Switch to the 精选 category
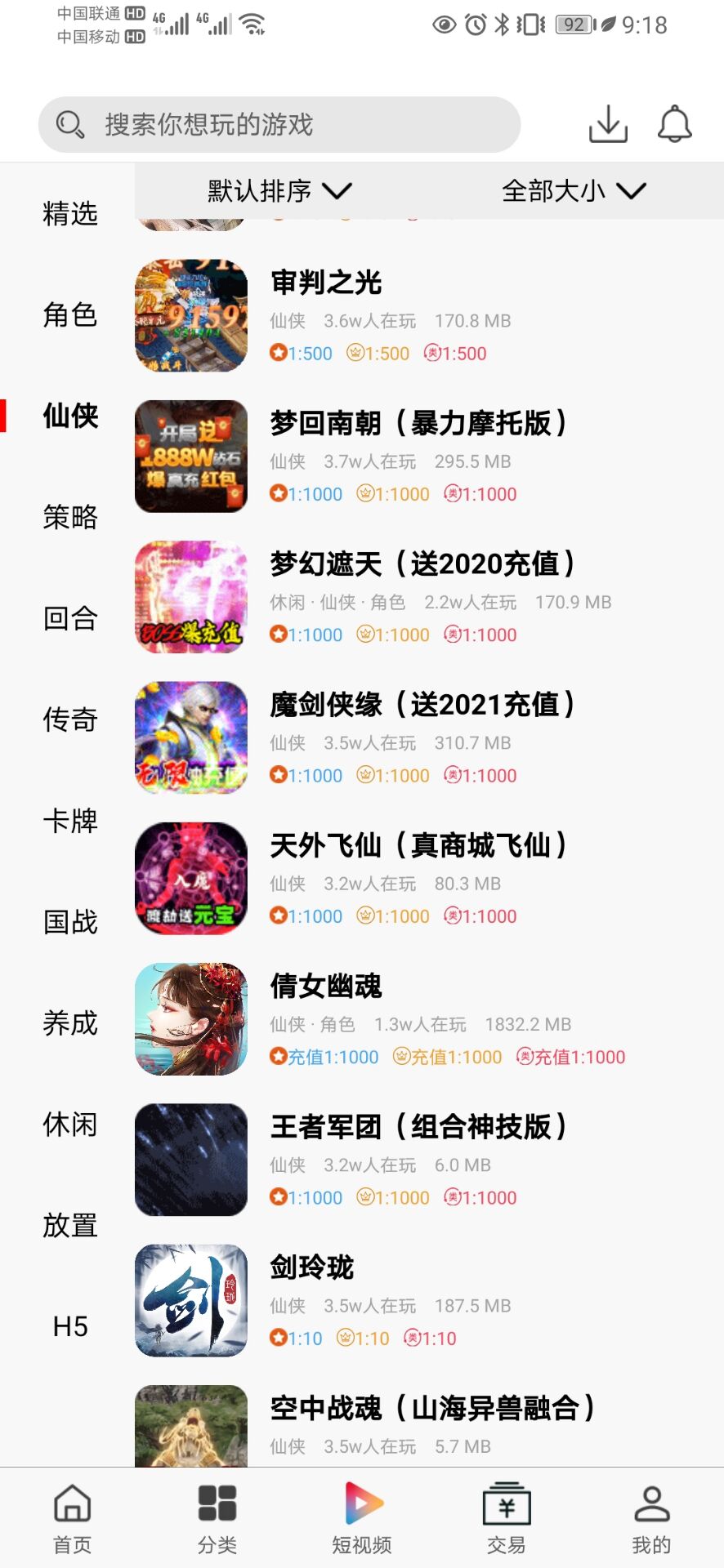This screenshot has height=1568, width=724. [x=70, y=214]
